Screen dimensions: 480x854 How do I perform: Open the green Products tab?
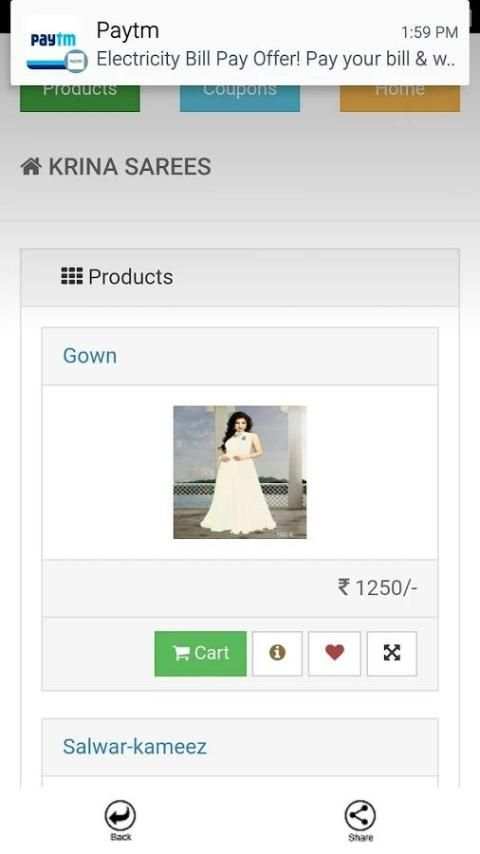tap(80, 98)
